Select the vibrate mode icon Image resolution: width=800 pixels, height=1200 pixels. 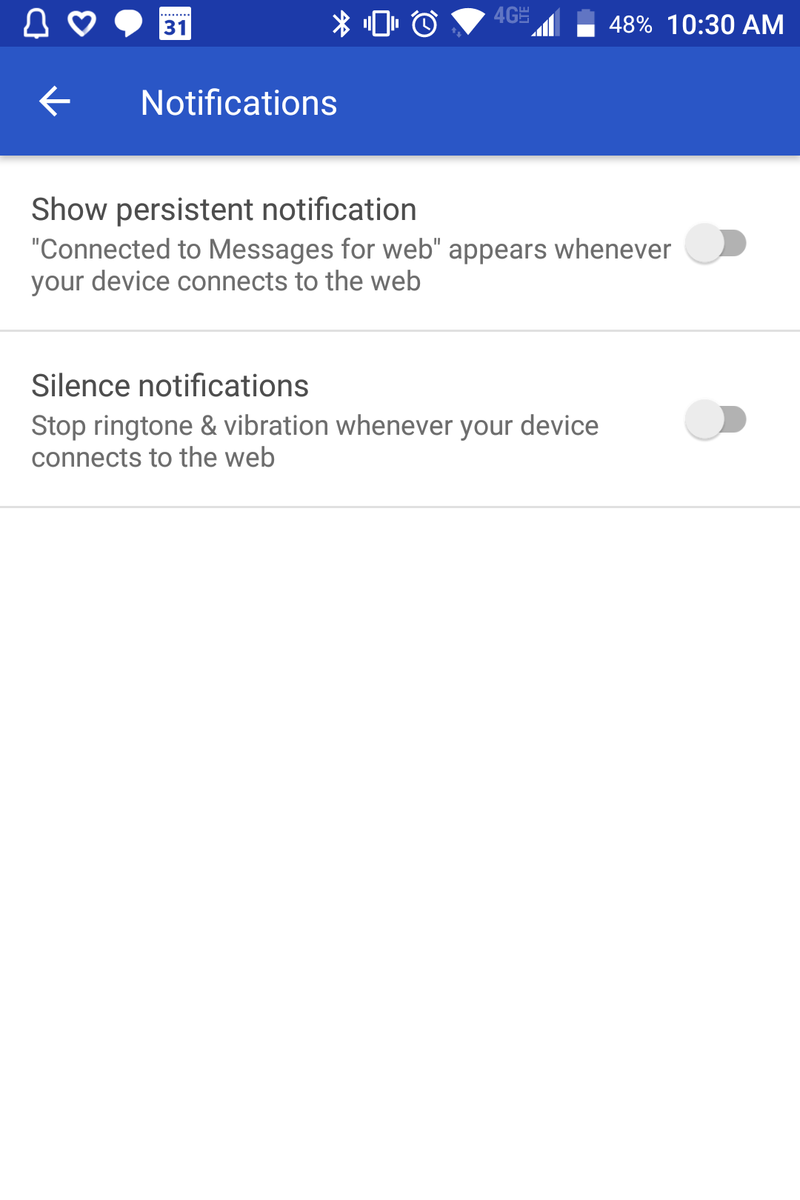click(381, 22)
